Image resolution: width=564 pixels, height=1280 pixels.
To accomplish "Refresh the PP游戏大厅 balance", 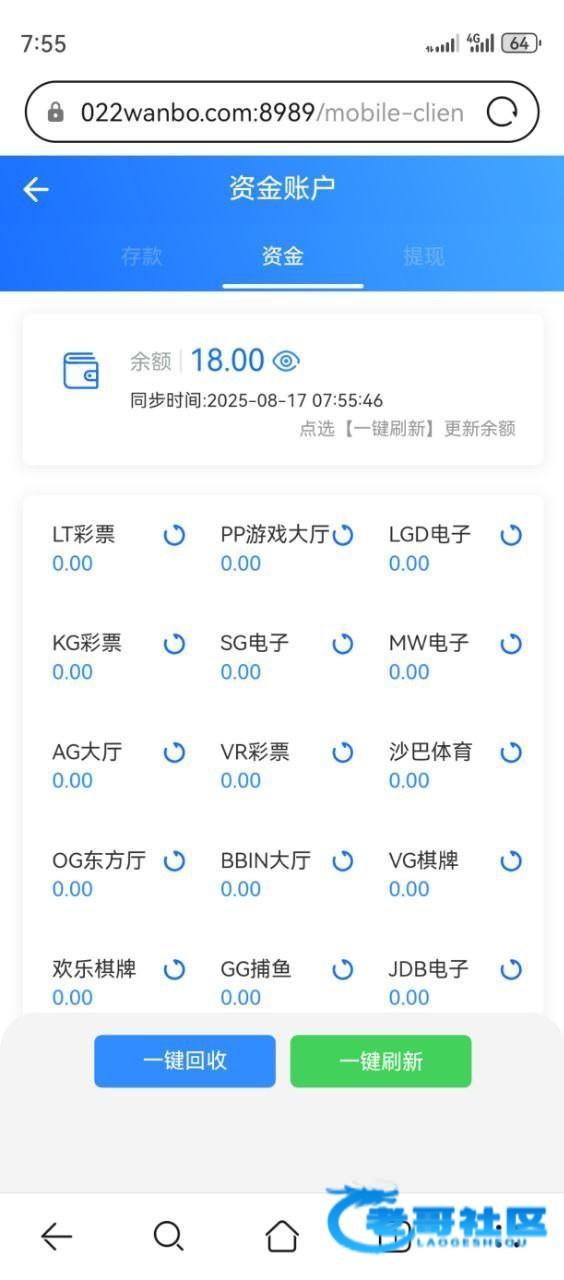I will [x=343, y=535].
